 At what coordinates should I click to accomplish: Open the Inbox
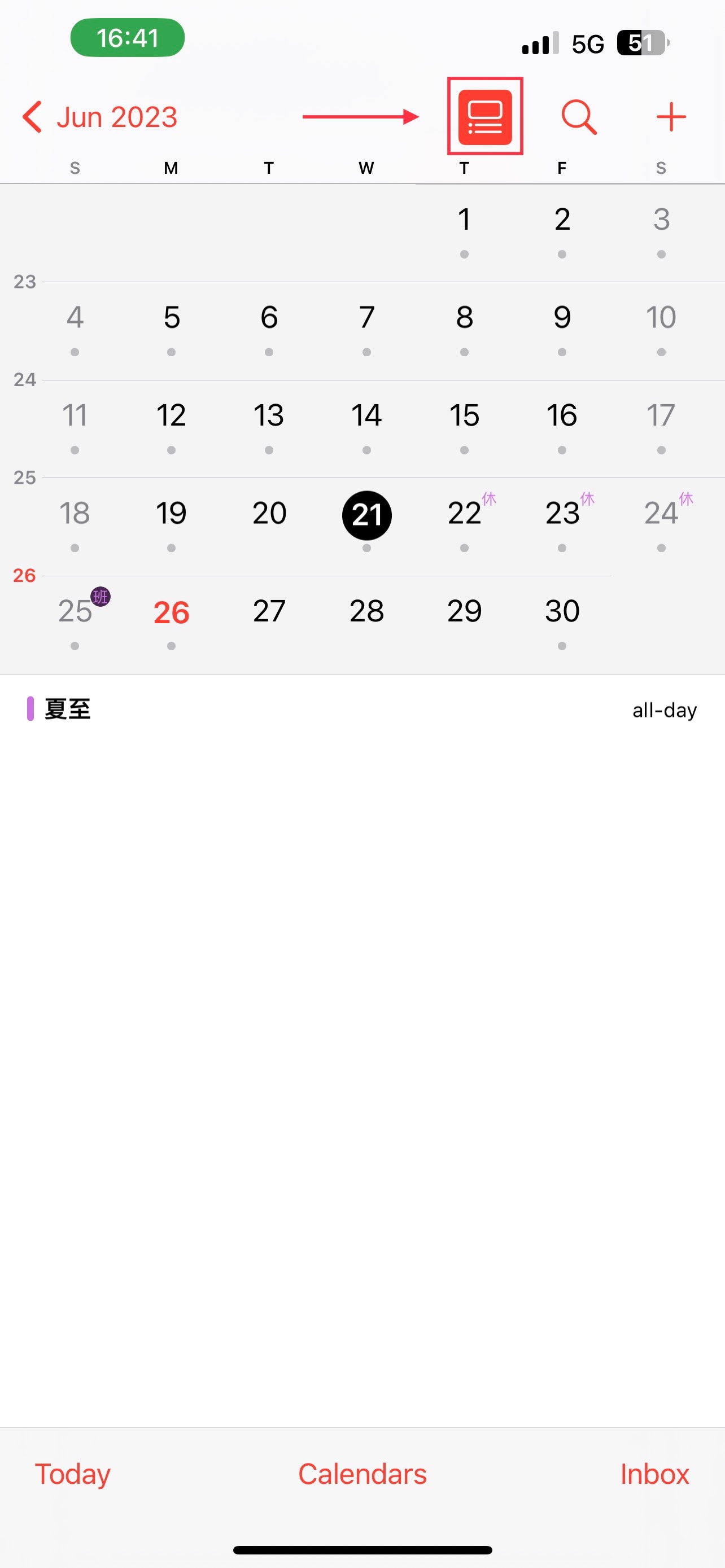click(654, 1474)
